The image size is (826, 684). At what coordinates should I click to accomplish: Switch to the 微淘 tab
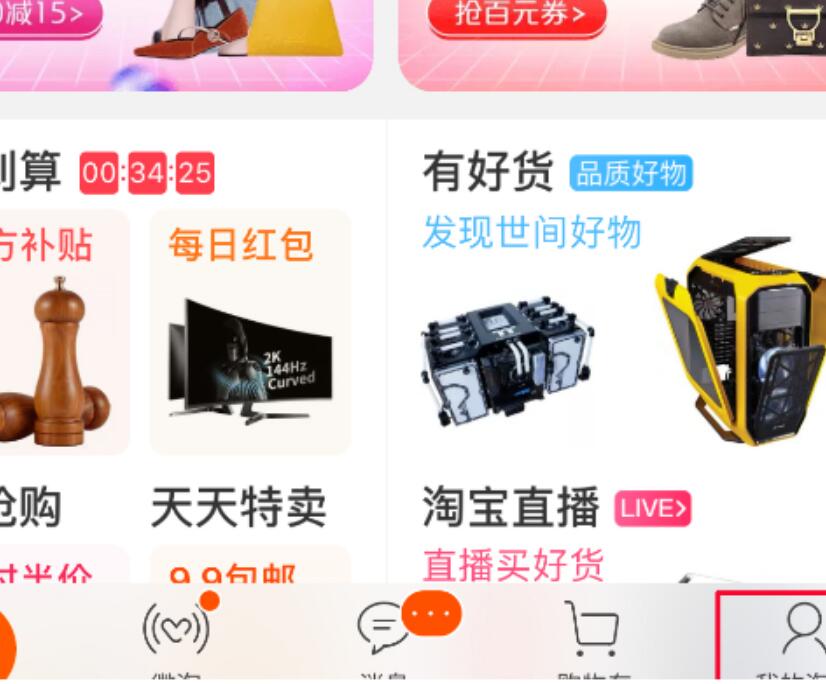pyautogui.click(x=177, y=636)
